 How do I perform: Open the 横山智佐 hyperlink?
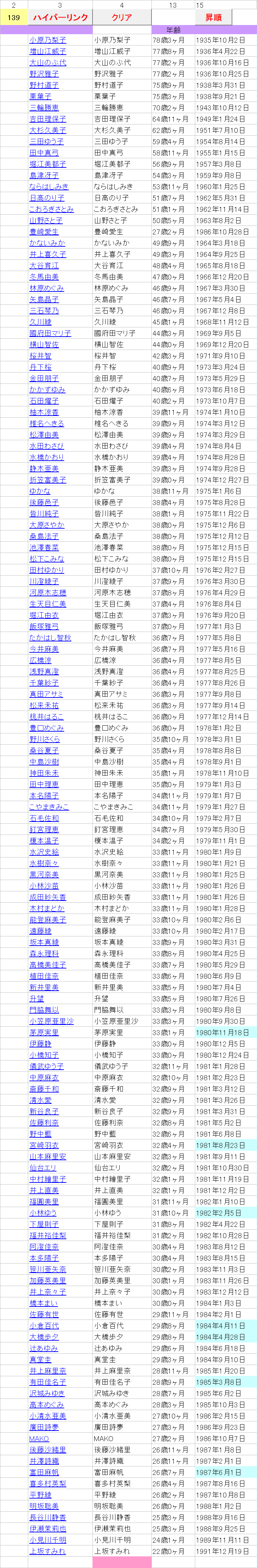44,345
